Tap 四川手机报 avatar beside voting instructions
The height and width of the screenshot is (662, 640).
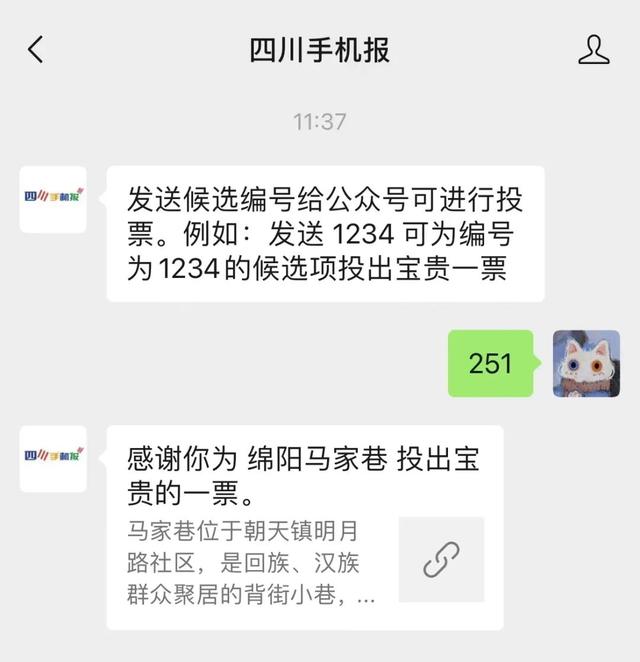point(53,198)
